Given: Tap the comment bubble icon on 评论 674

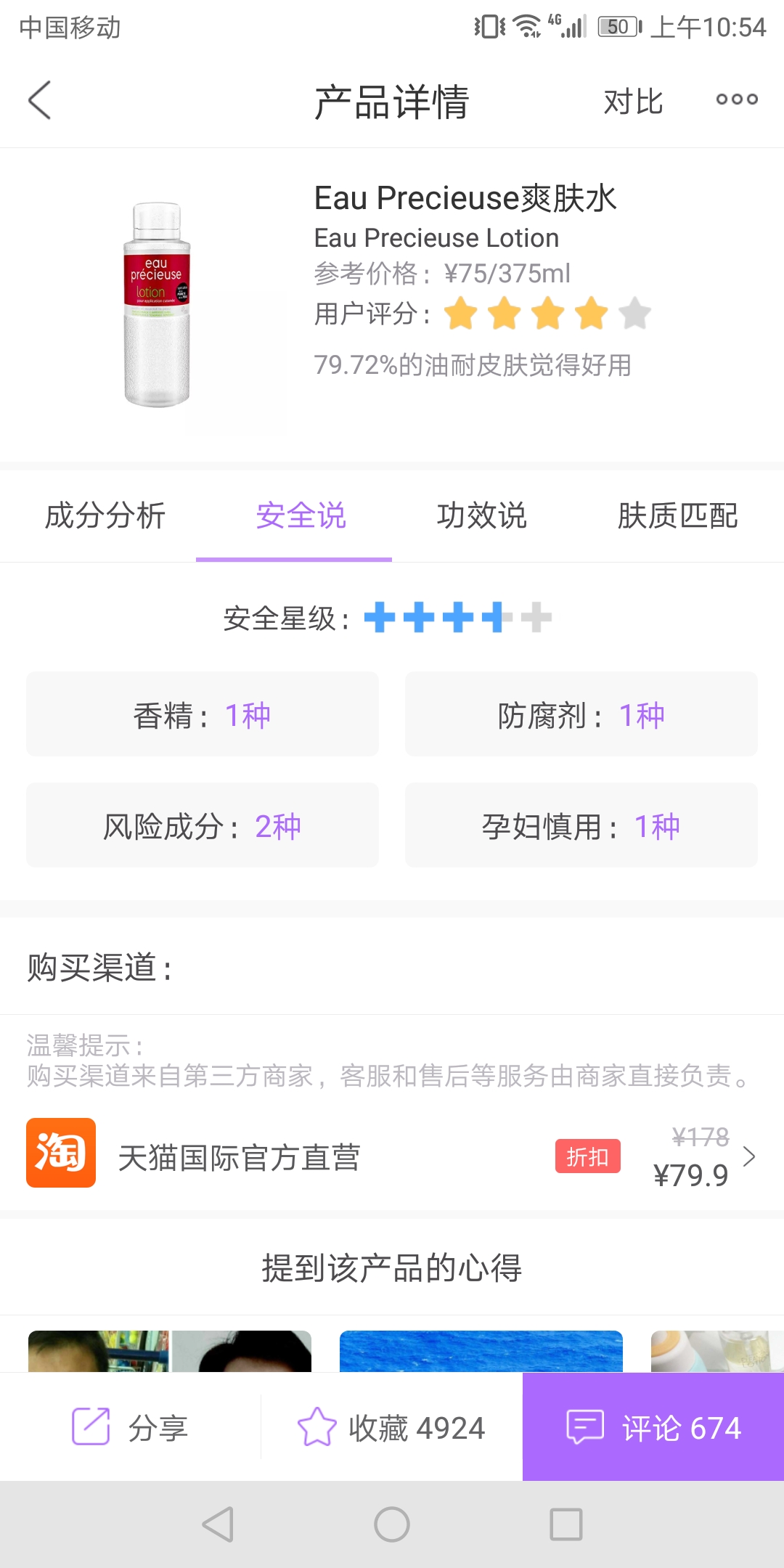Looking at the screenshot, I should (x=585, y=1426).
